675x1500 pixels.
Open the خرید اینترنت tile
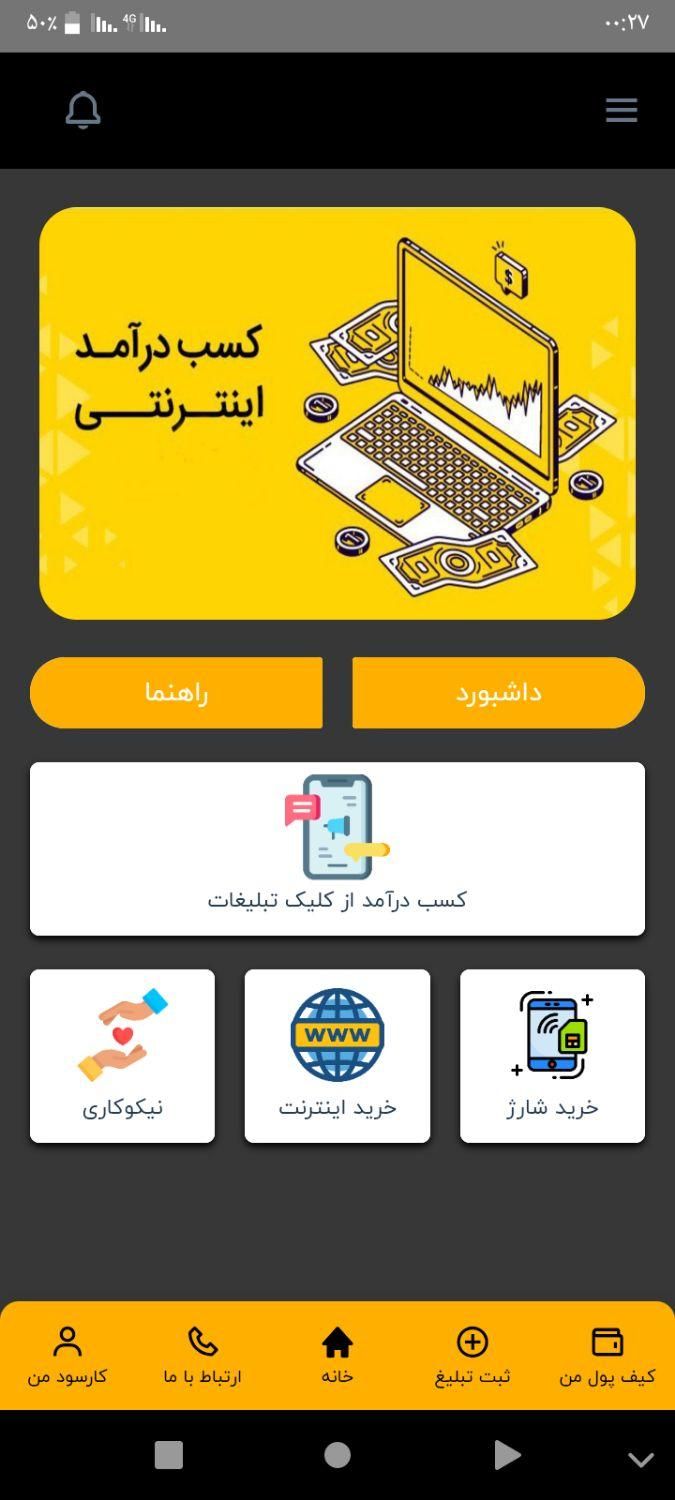tap(337, 1056)
